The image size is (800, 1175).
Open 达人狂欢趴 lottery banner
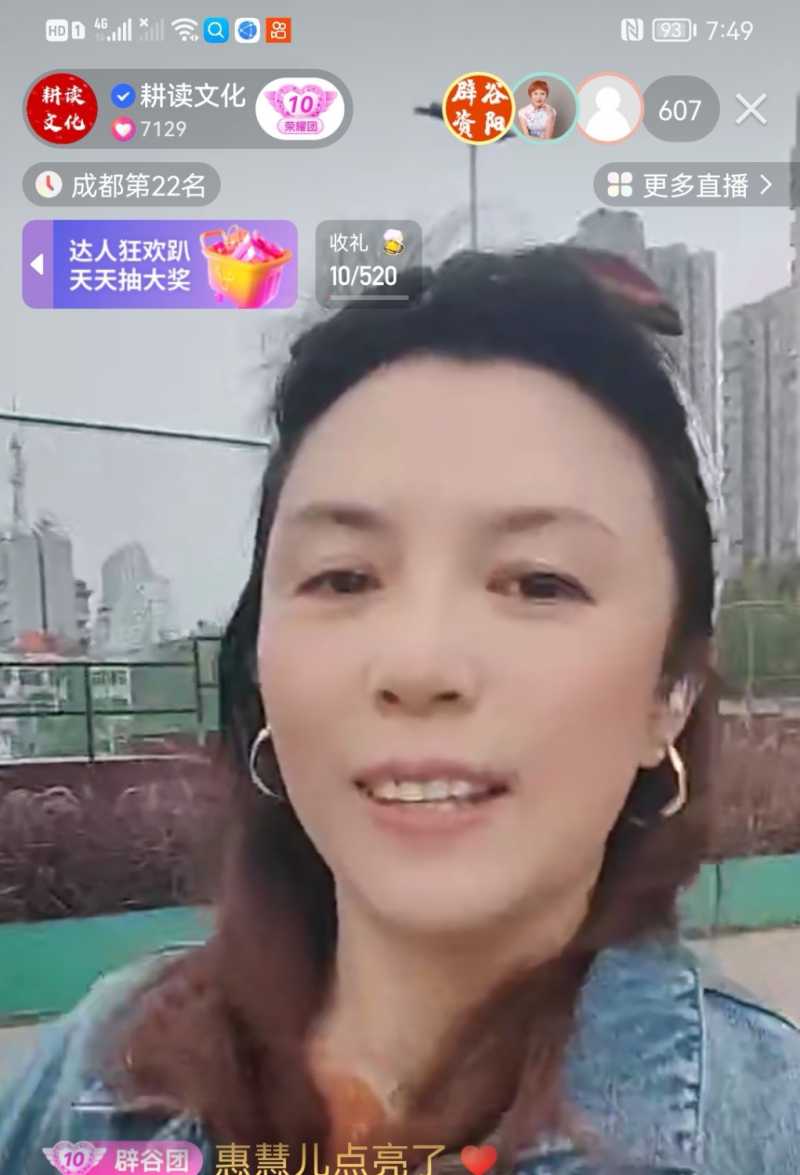[175, 264]
